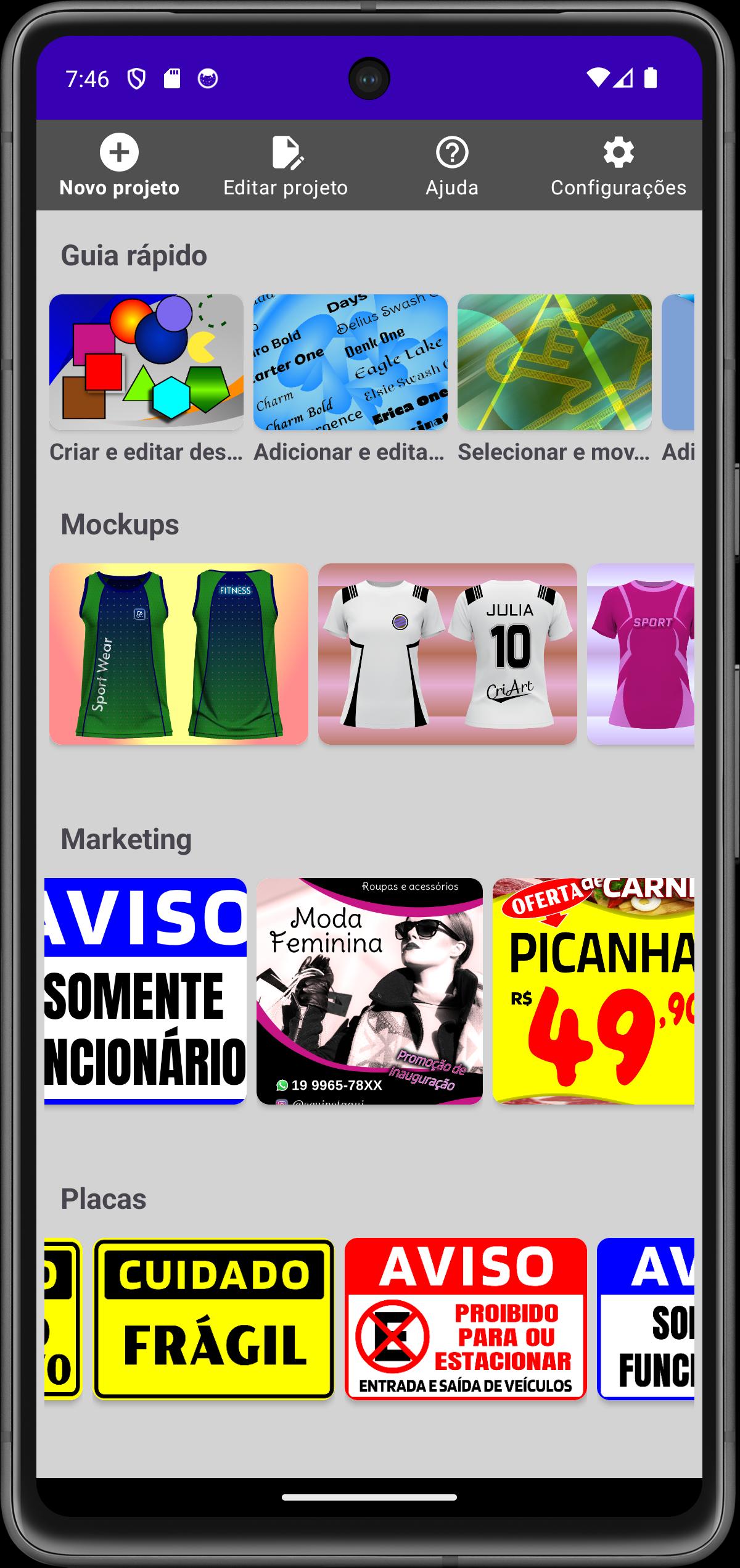This screenshot has height=1568, width=740.
Task: Open the Ajuda help section
Action: (x=452, y=165)
